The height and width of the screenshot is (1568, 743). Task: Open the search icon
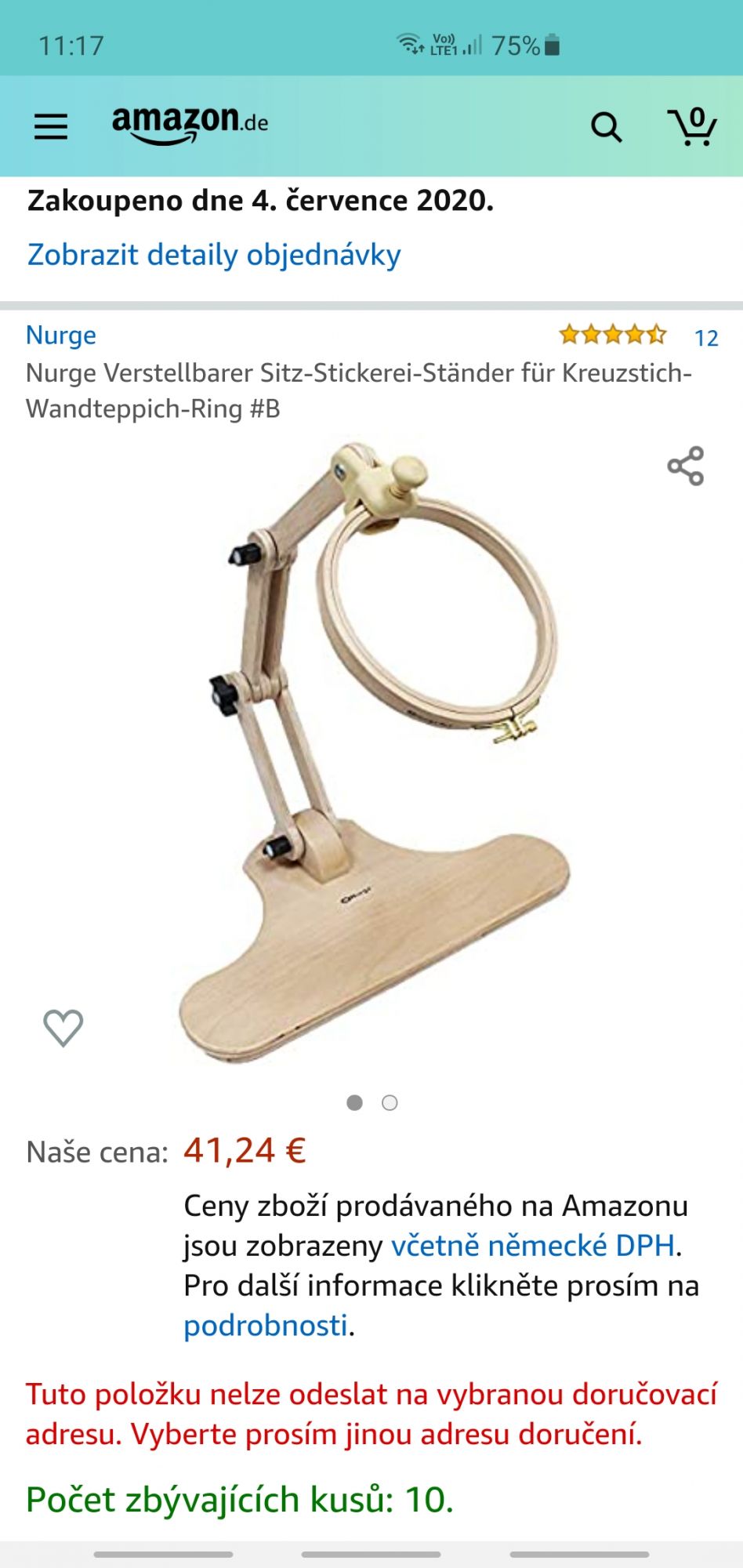[x=606, y=126]
